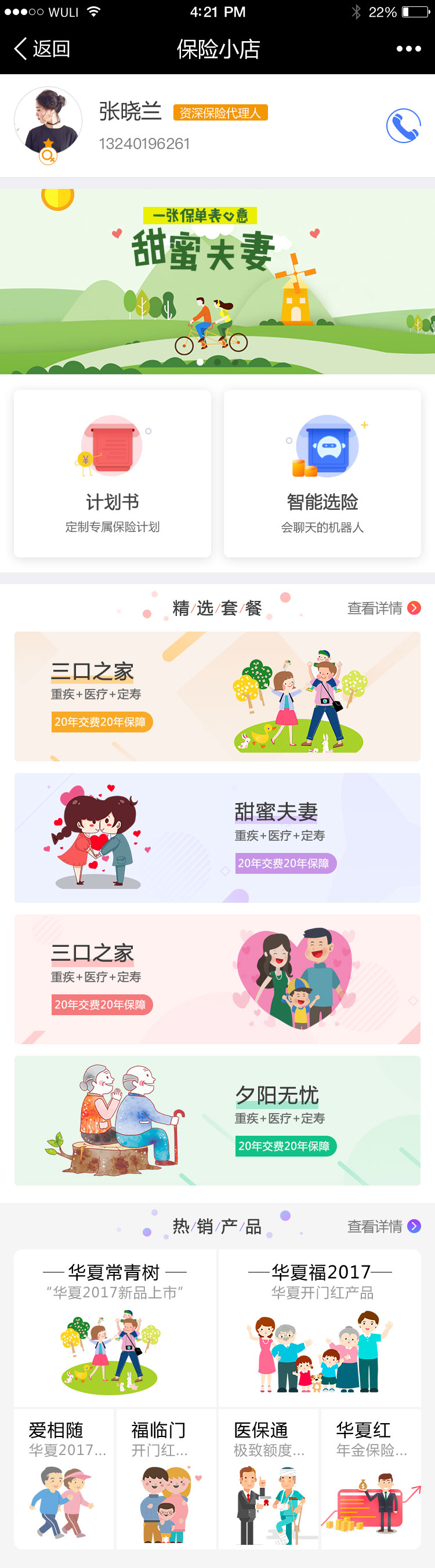The height and width of the screenshot is (1568, 435).
Task: Select the 华夏红 product tile
Action: [x=371, y=1479]
